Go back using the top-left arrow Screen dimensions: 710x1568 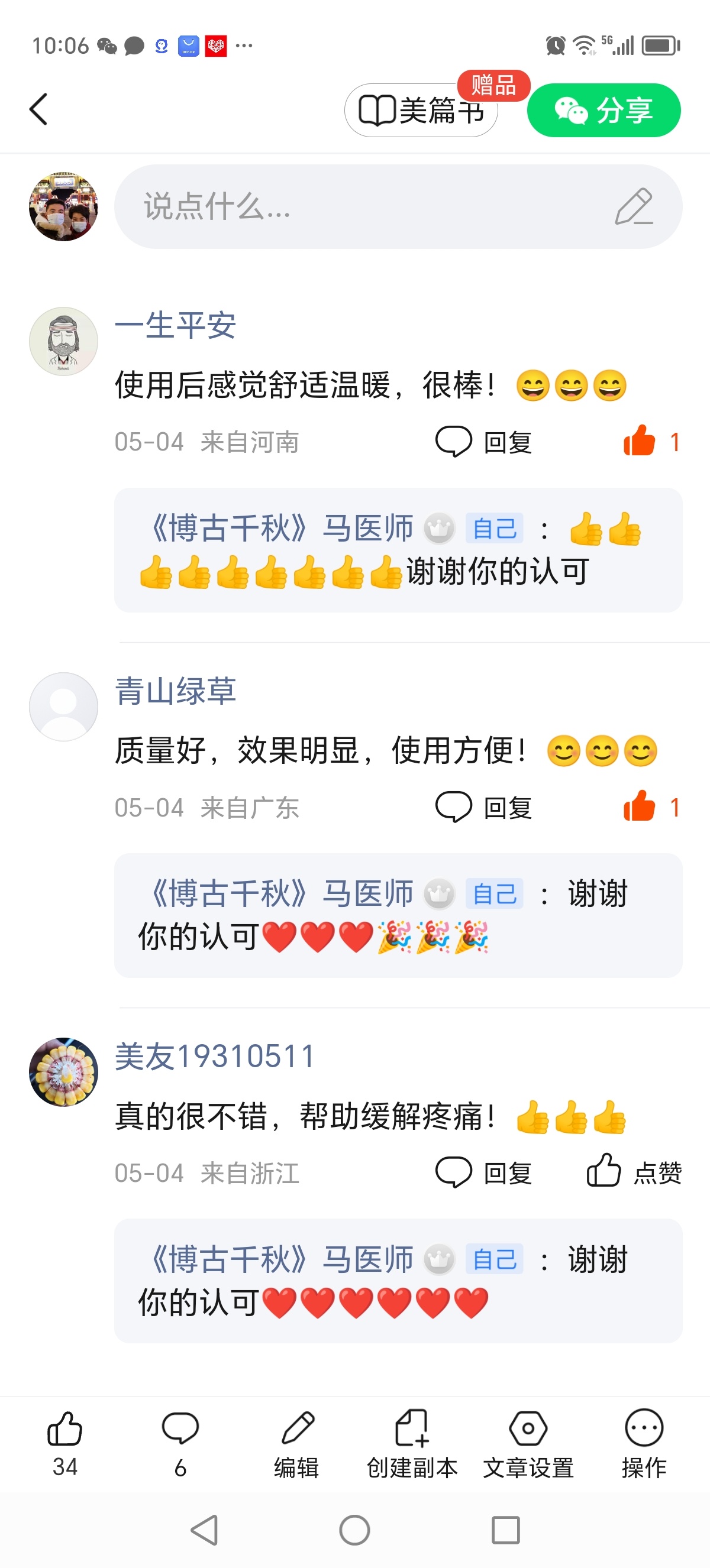[x=38, y=109]
